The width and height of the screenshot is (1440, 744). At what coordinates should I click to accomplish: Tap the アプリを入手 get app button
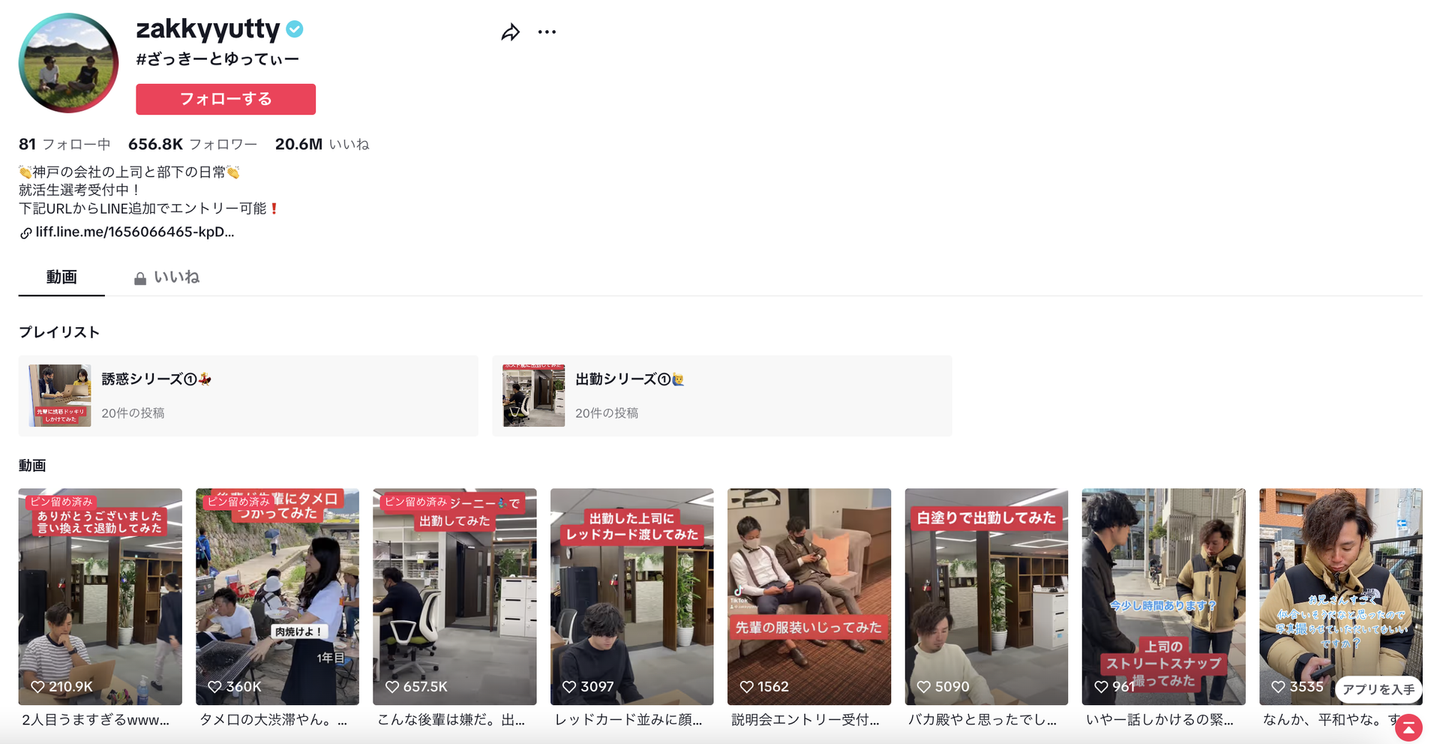(1378, 689)
